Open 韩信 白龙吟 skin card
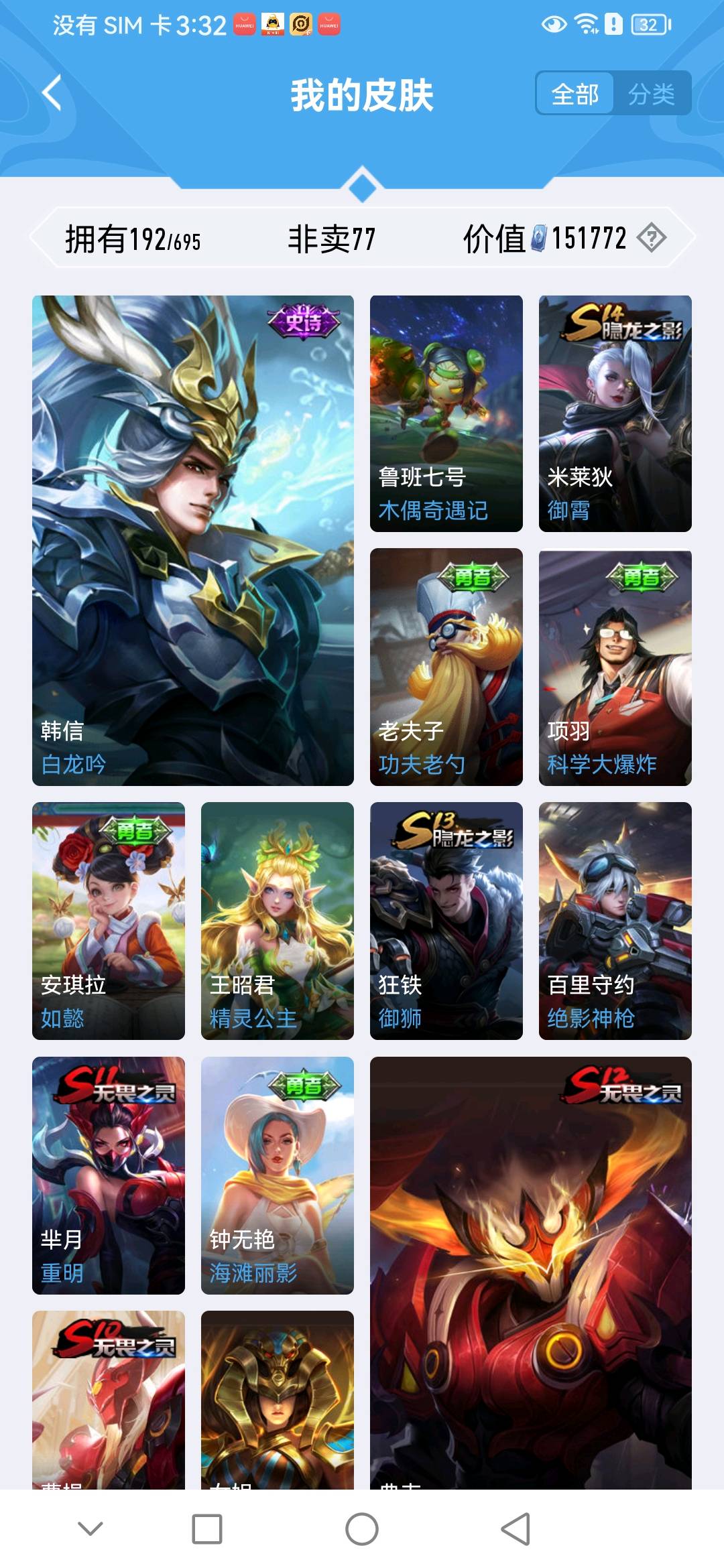 [x=193, y=540]
